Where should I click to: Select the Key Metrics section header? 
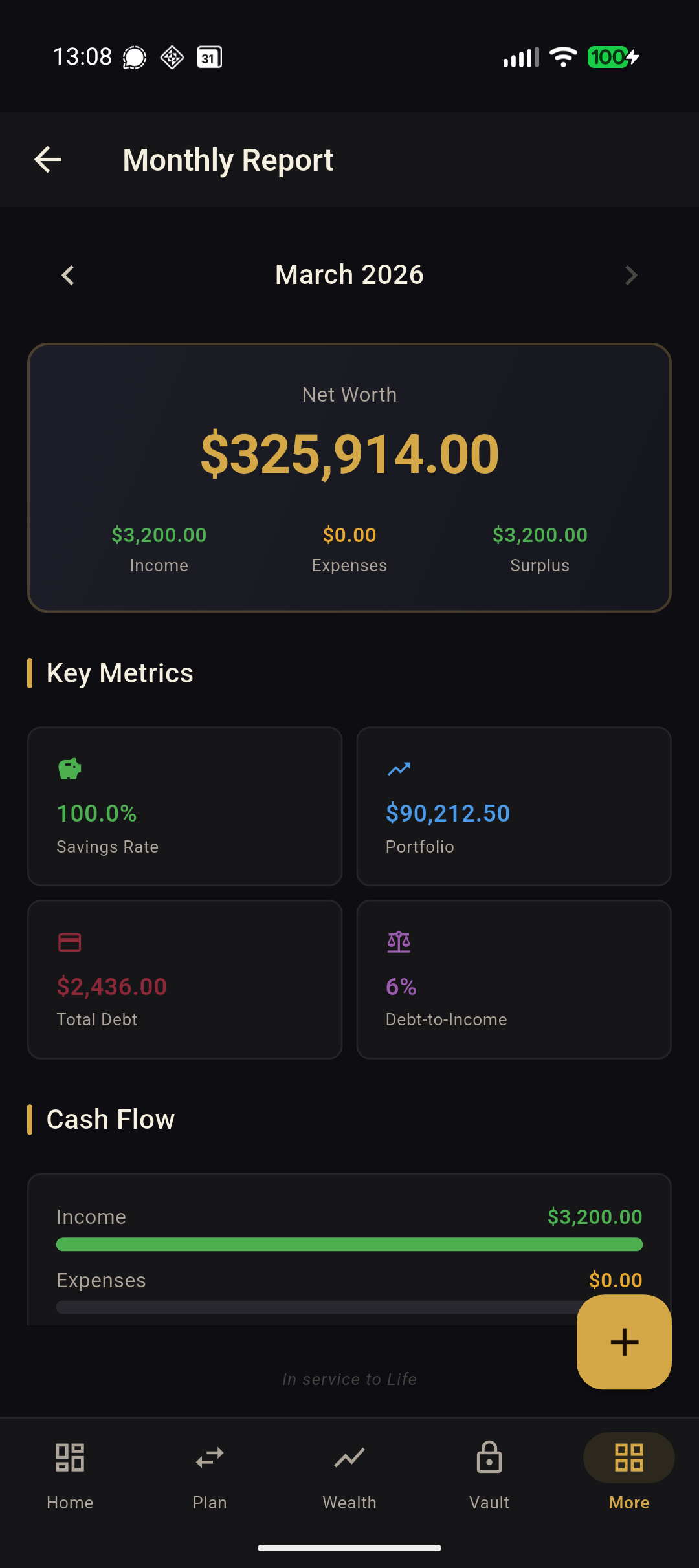118,673
